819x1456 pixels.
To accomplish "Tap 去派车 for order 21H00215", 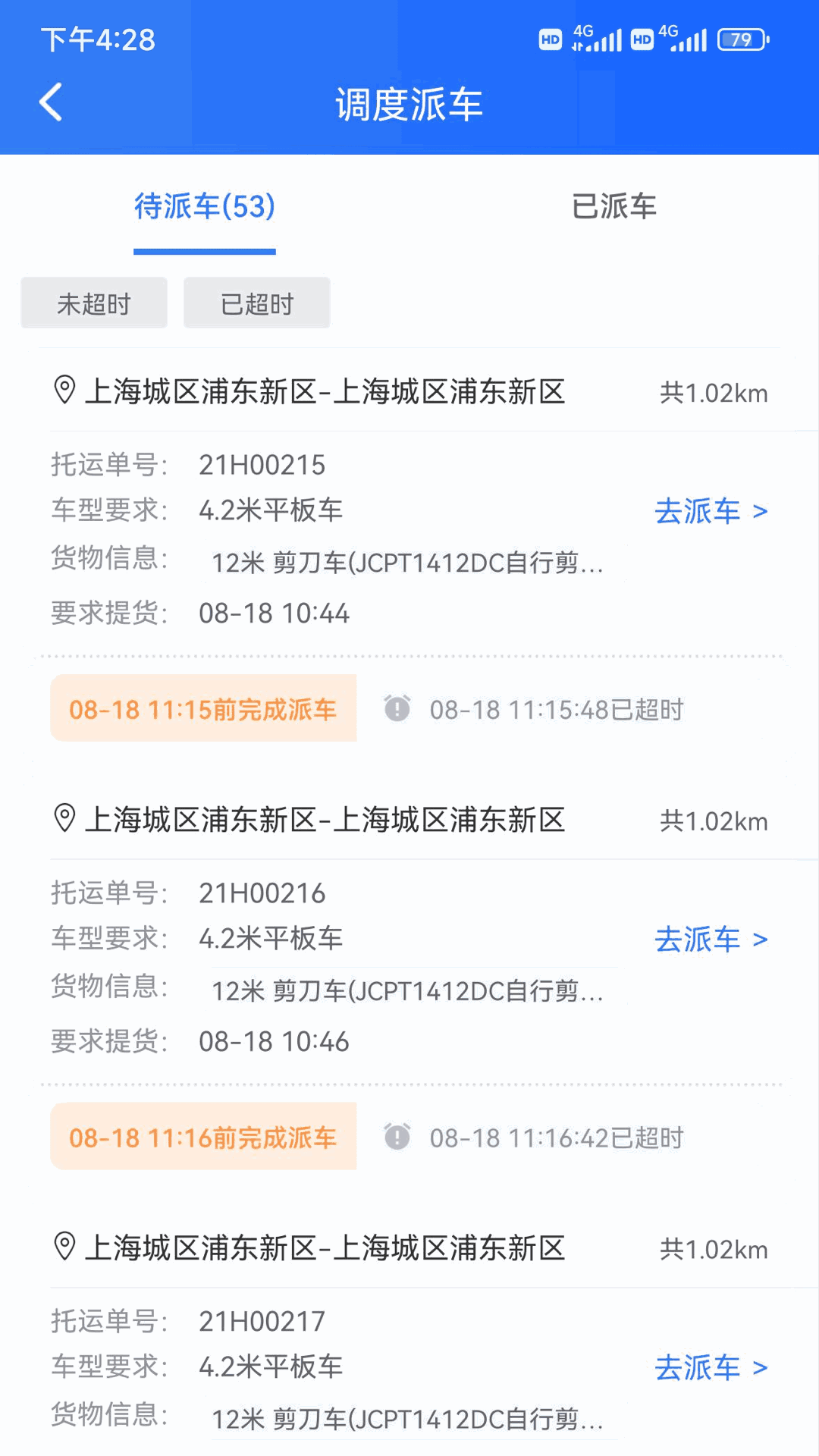I will 711,511.
